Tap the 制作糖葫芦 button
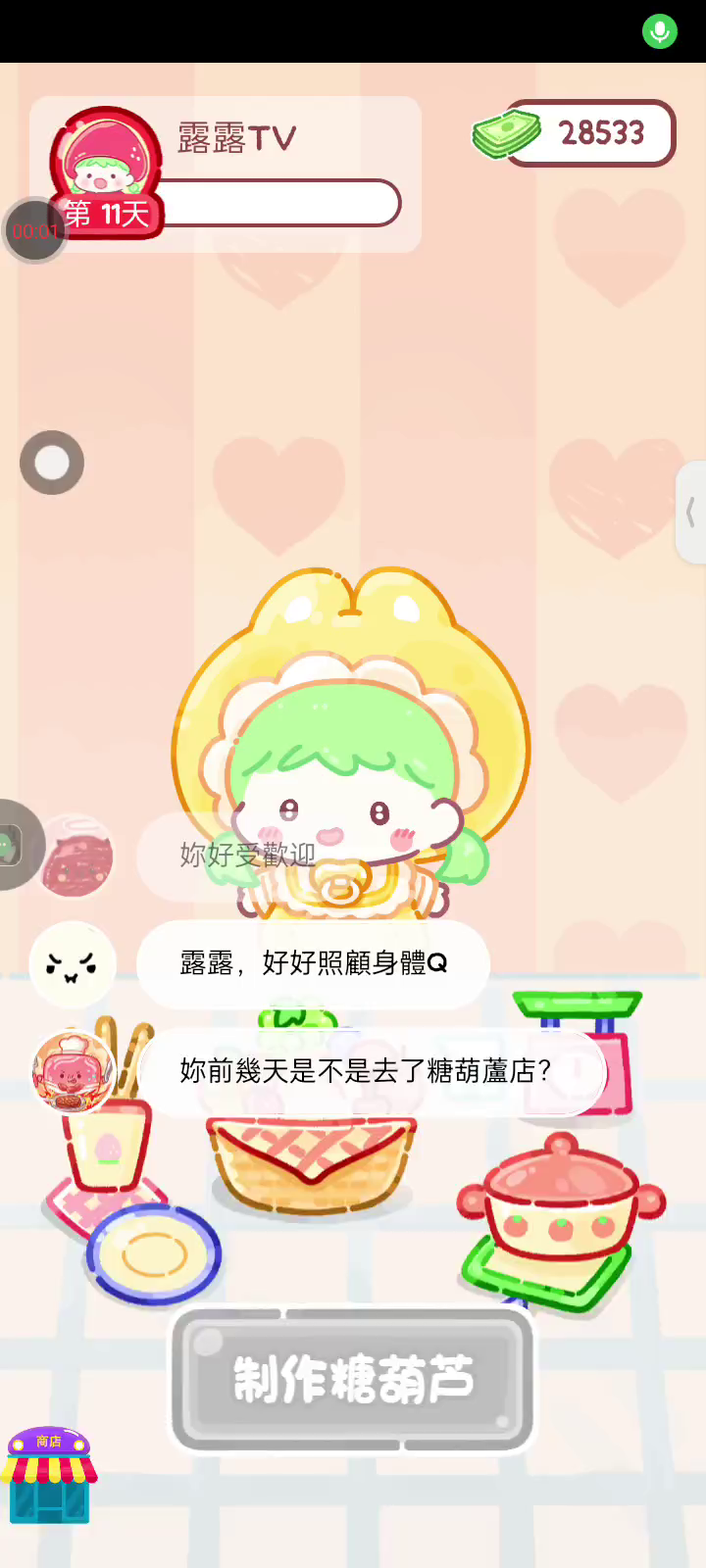The image size is (706, 1568). tap(353, 1379)
